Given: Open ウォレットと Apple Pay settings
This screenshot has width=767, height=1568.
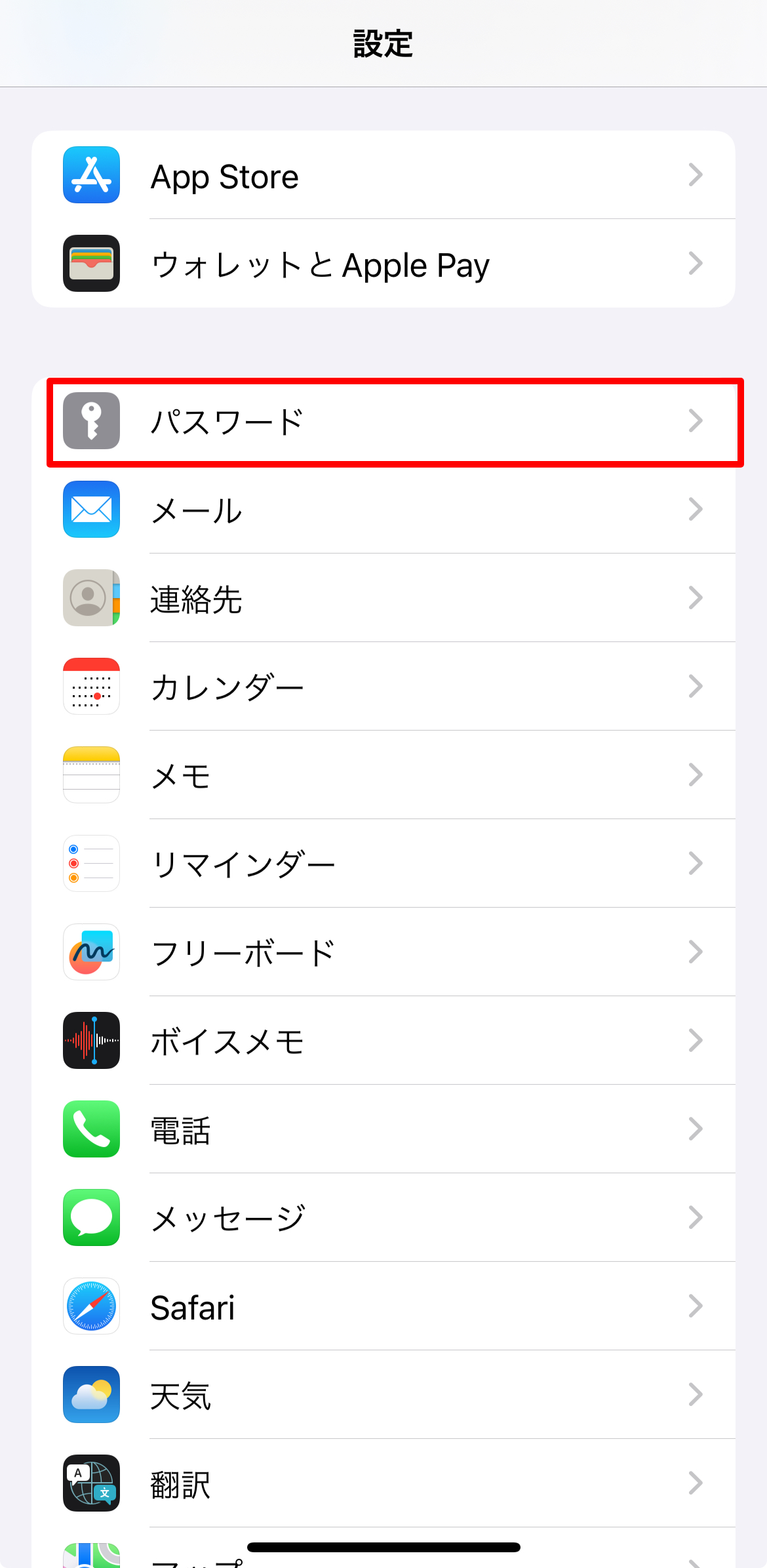Looking at the screenshot, I should click(383, 264).
